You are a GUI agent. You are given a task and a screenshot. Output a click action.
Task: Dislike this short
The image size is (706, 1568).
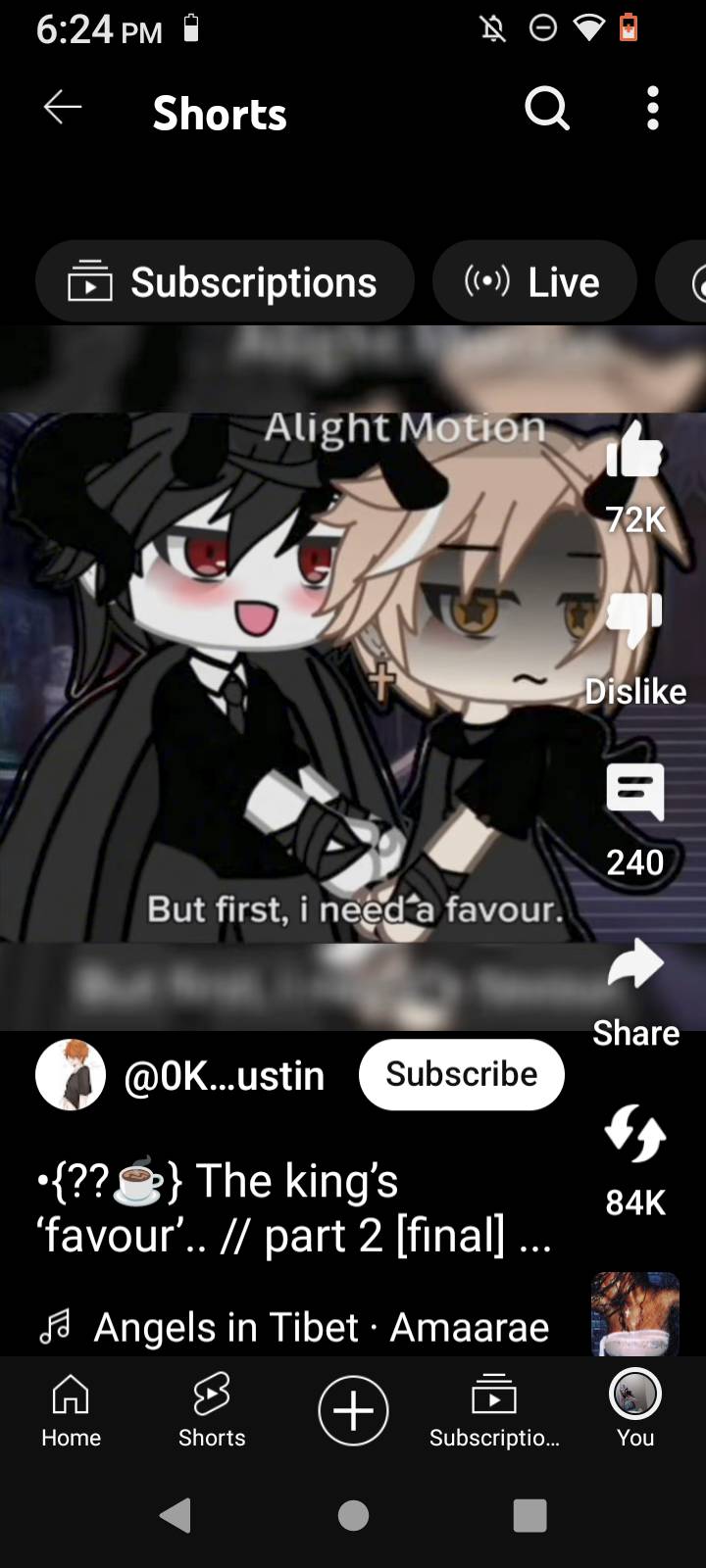(x=634, y=622)
